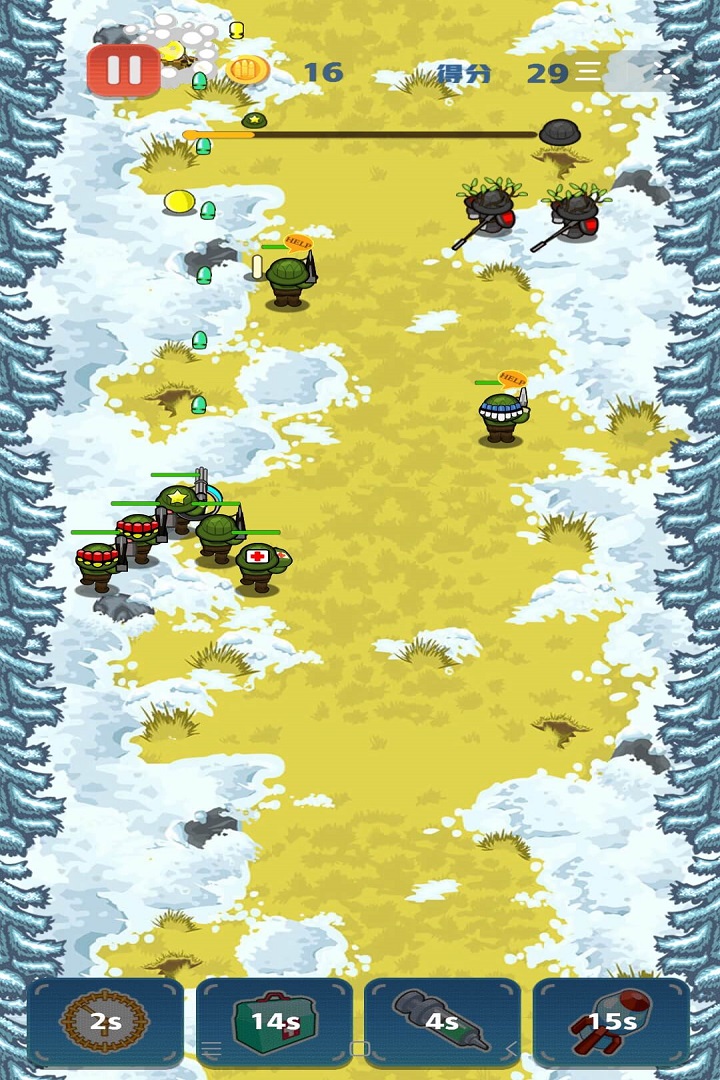Use the syringe skill showing 4s
Image resolution: width=720 pixels, height=1080 pixels.
coord(442,1021)
